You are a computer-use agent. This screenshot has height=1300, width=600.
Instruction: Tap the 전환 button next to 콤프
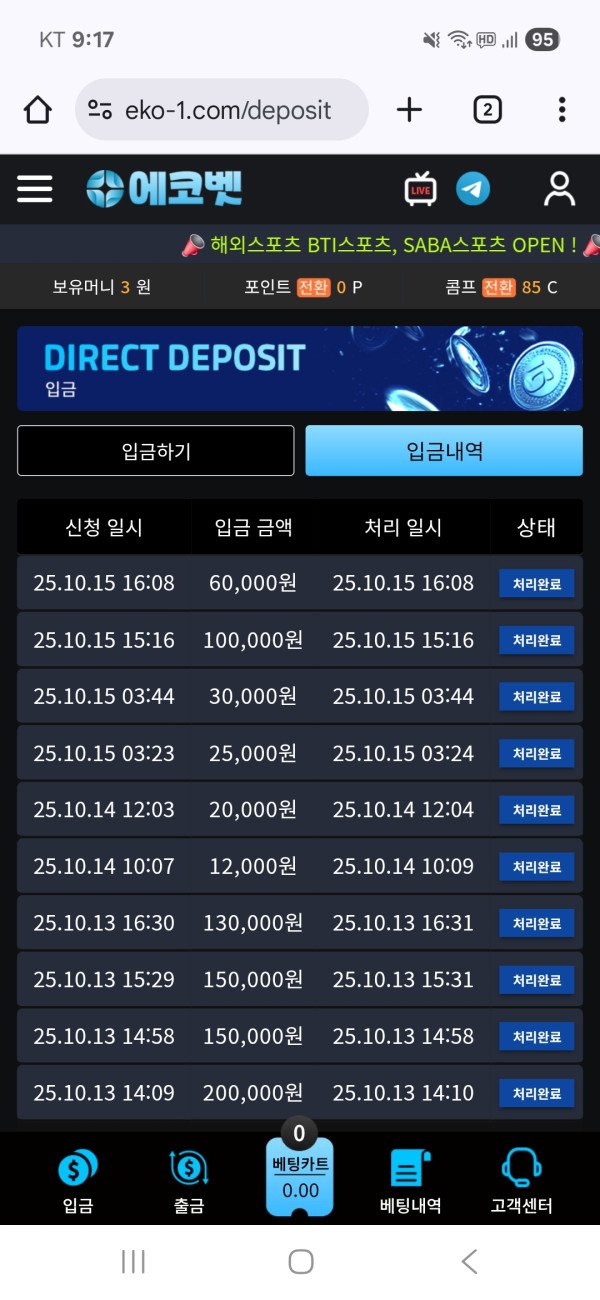(x=498, y=288)
